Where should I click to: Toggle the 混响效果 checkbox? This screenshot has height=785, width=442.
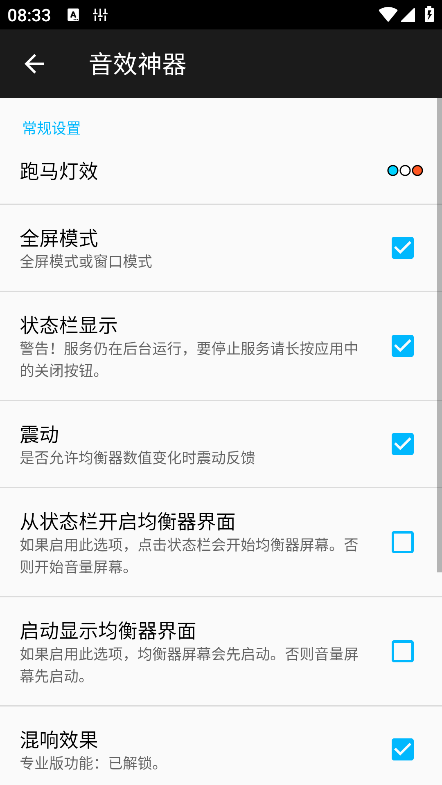tap(402, 749)
